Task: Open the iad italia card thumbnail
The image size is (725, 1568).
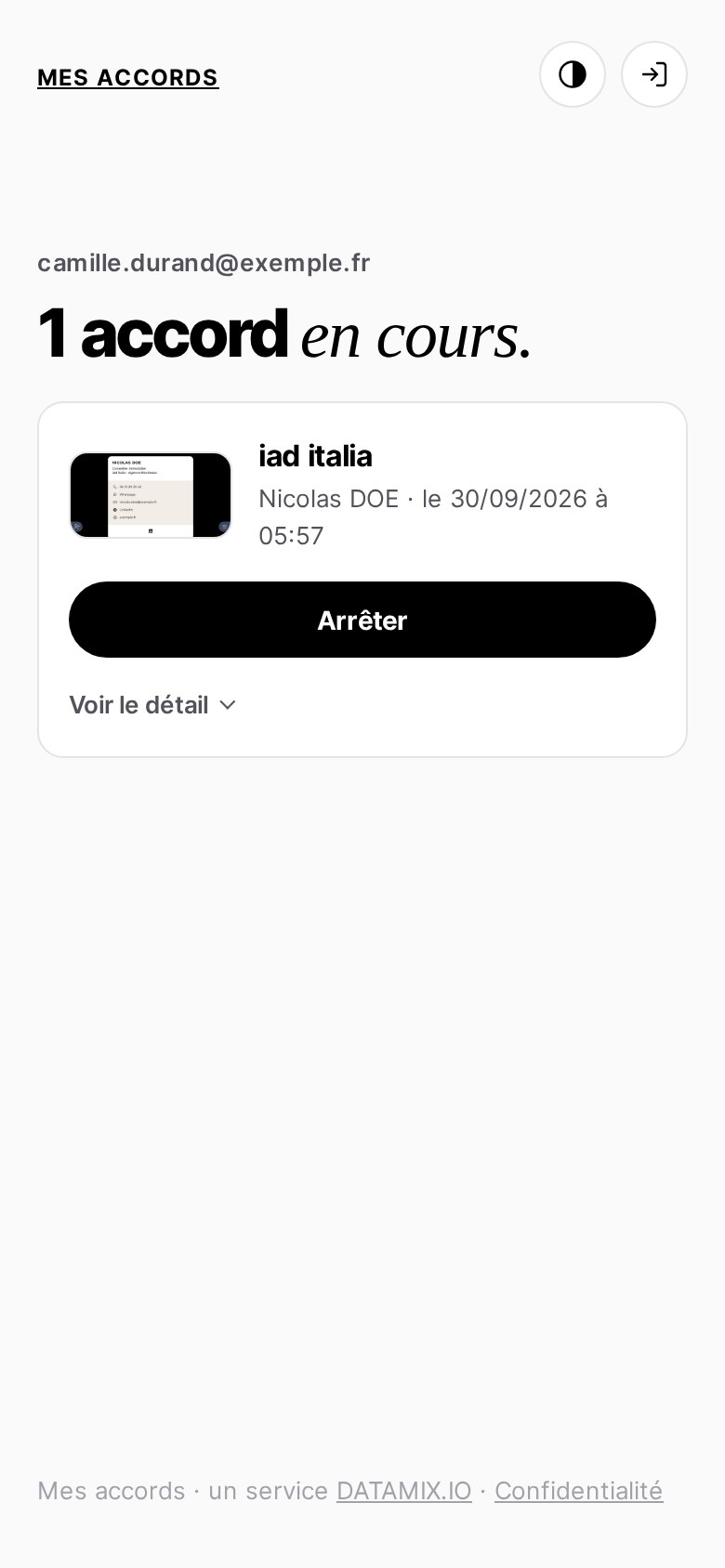Action: click(x=151, y=495)
